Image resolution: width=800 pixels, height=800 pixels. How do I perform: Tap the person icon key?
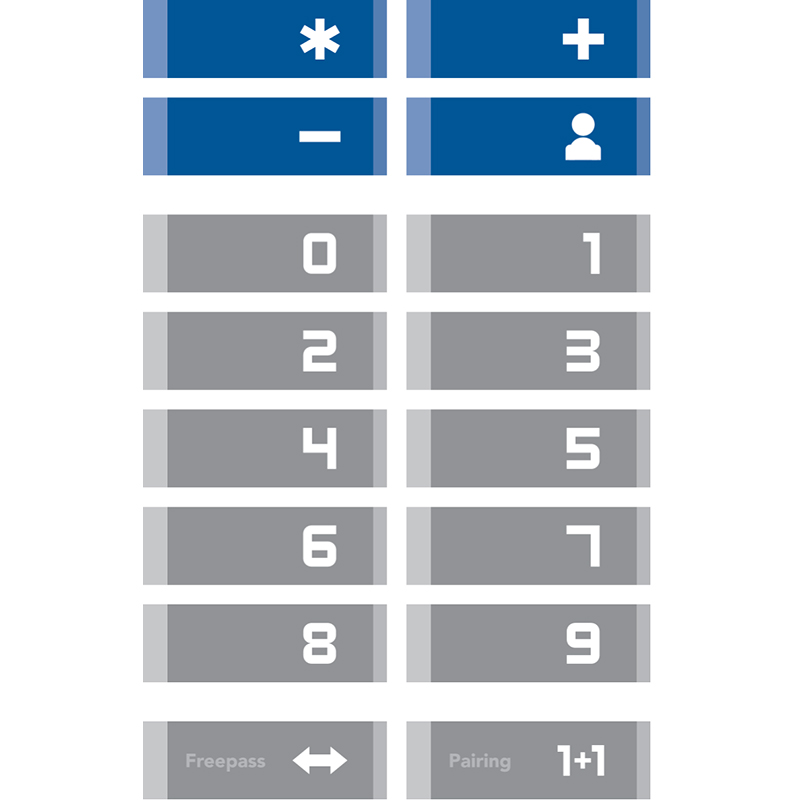pos(529,137)
